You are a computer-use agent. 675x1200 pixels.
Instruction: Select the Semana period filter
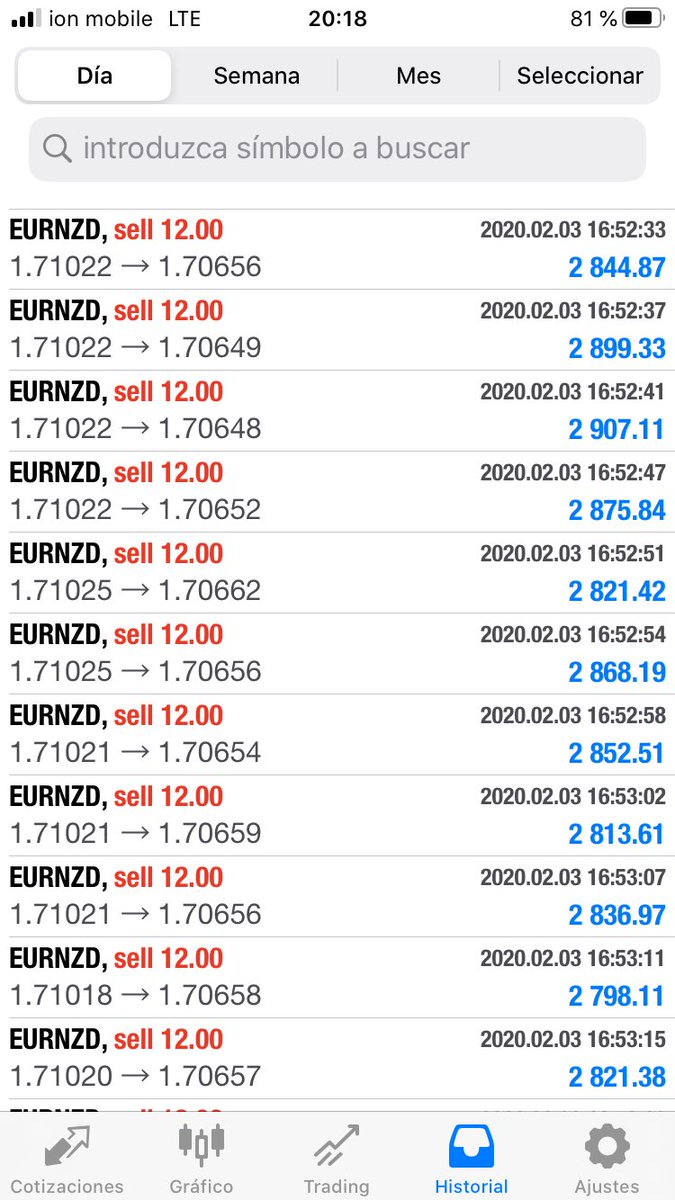point(256,76)
